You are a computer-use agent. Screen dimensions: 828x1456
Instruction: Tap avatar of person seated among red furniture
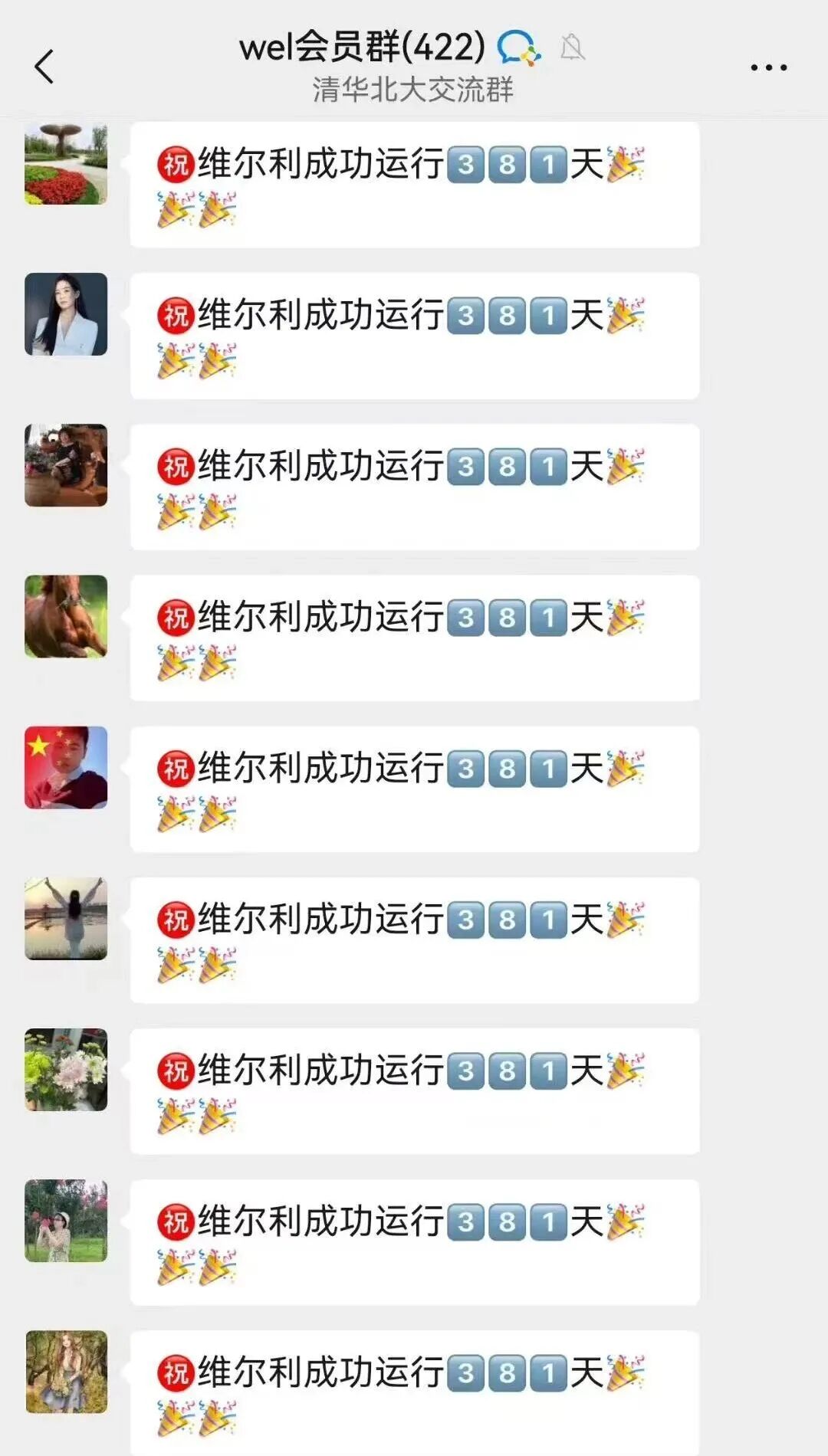coord(66,465)
